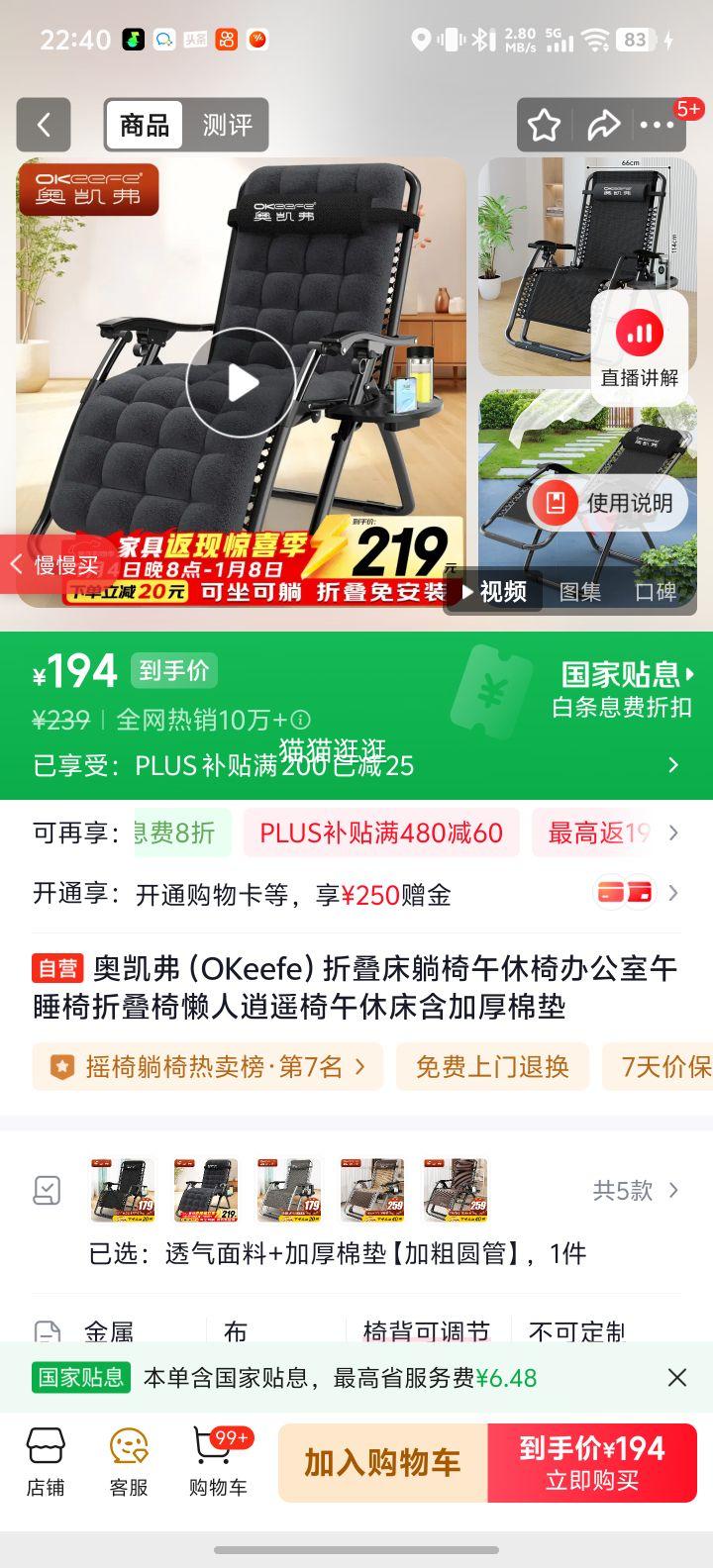Viewport: 713px width, 1568px height.
Task: Switch to the 测评 reviews tab
Action: tap(227, 125)
